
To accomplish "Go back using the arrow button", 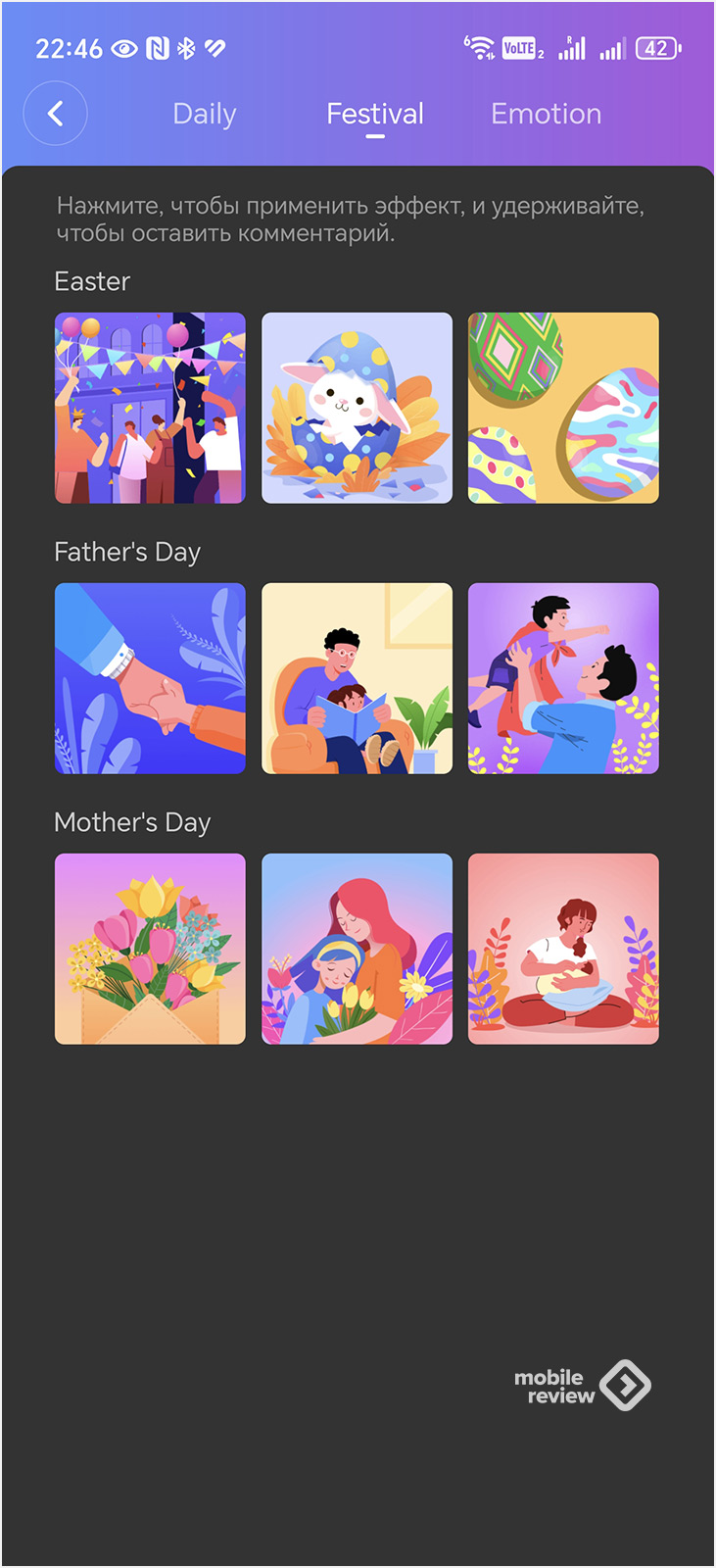I will click(x=56, y=114).
